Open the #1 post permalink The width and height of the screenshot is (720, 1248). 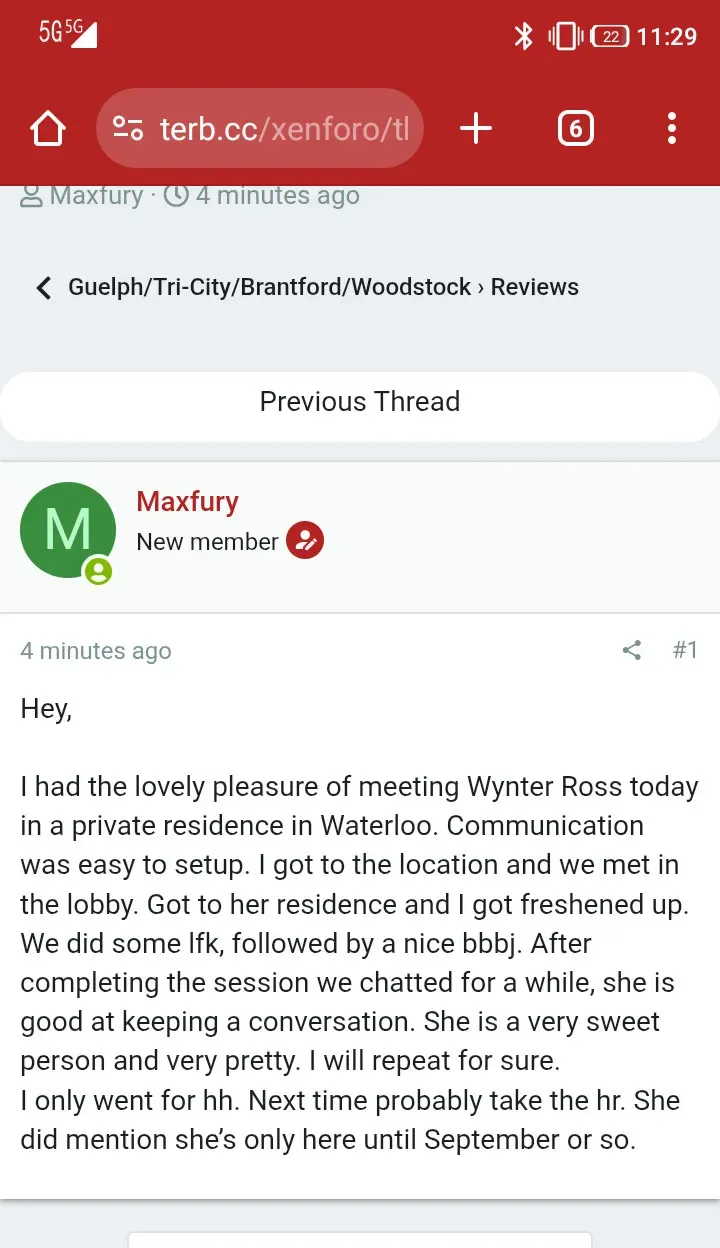coord(685,651)
